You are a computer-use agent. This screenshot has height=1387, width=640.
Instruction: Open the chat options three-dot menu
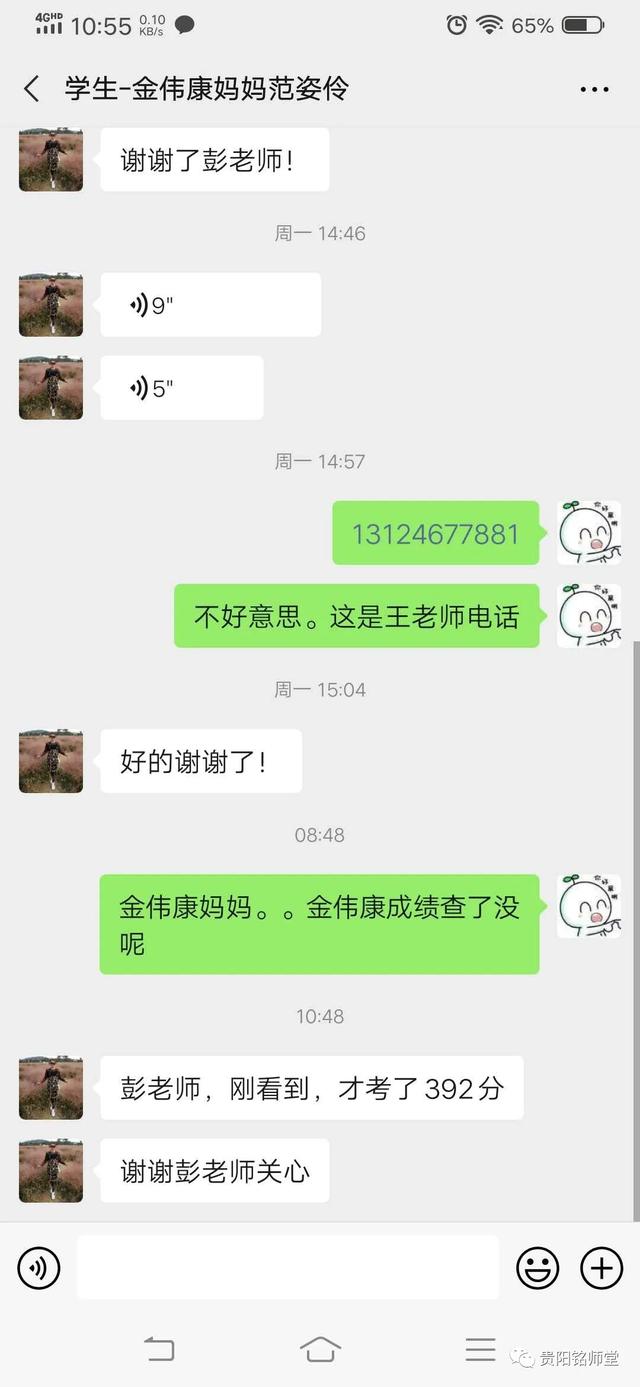[x=594, y=89]
